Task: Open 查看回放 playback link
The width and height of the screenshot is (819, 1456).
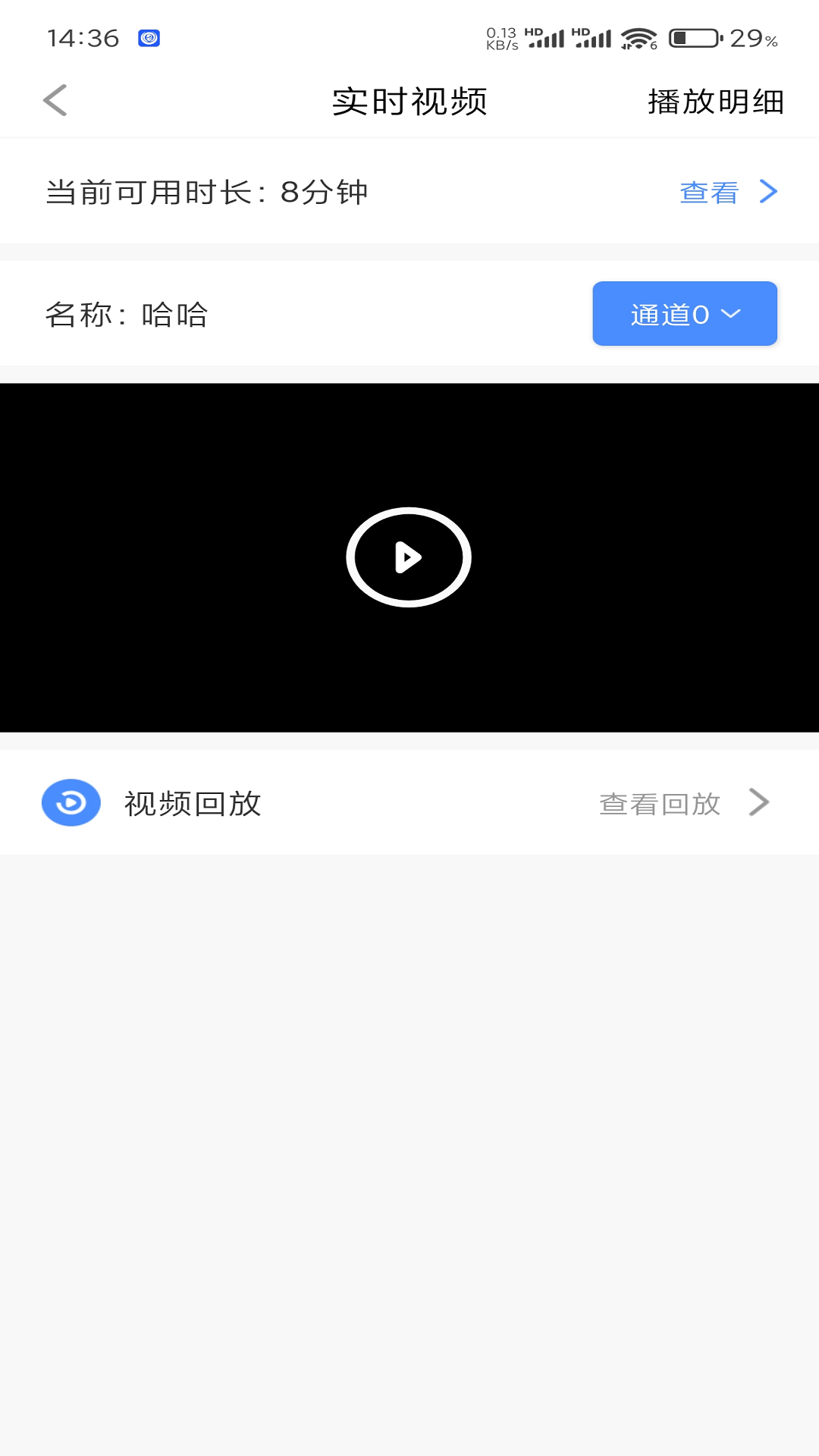Action: tap(659, 803)
